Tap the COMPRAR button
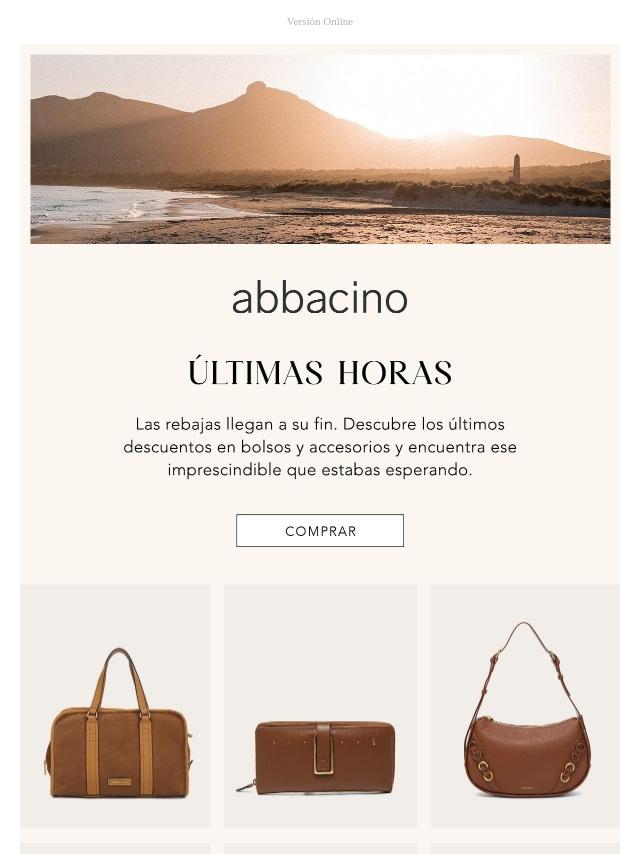Image resolution: width=640 pixels, height=854 pixels. pyautogui.click(x=320, y=531)
